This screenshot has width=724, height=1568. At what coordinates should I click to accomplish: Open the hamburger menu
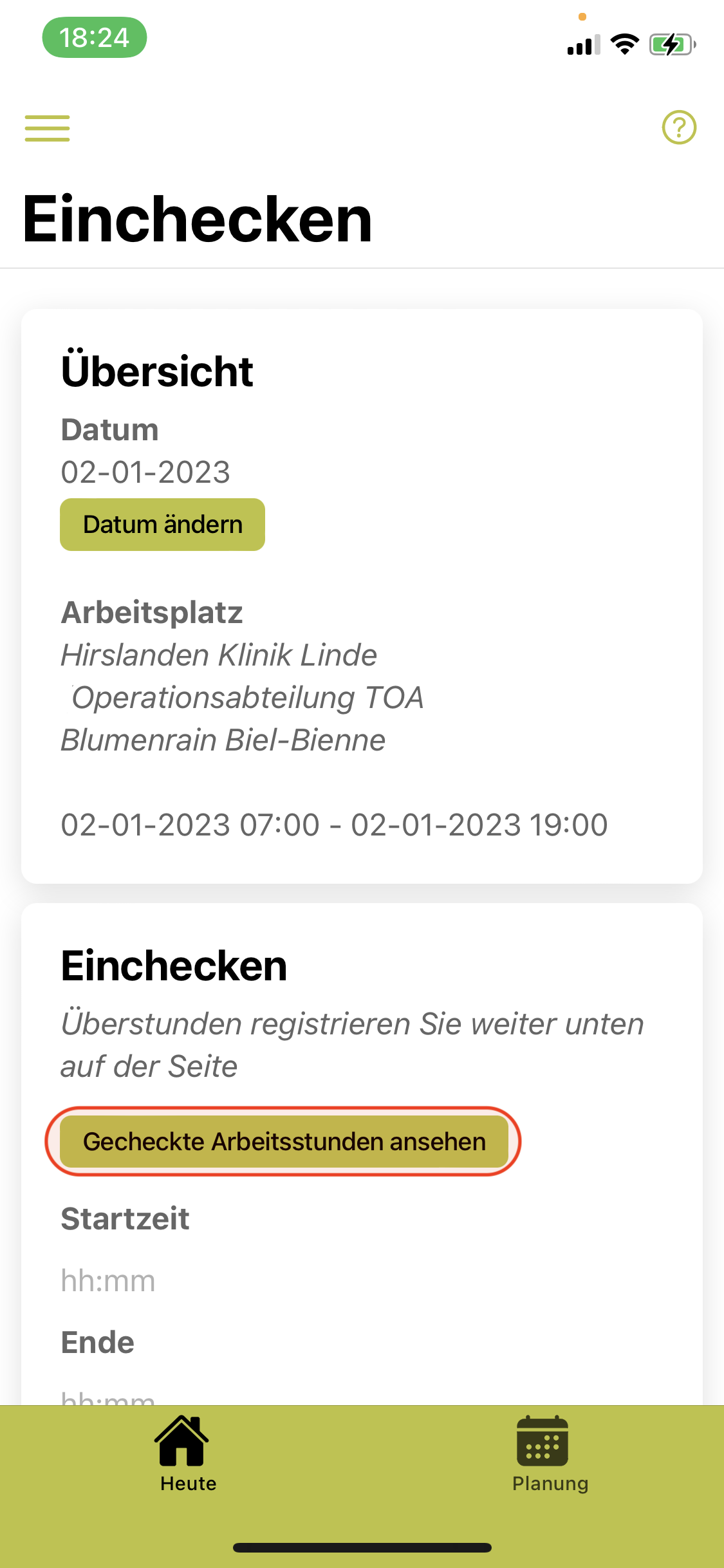(x=47, y=128)
